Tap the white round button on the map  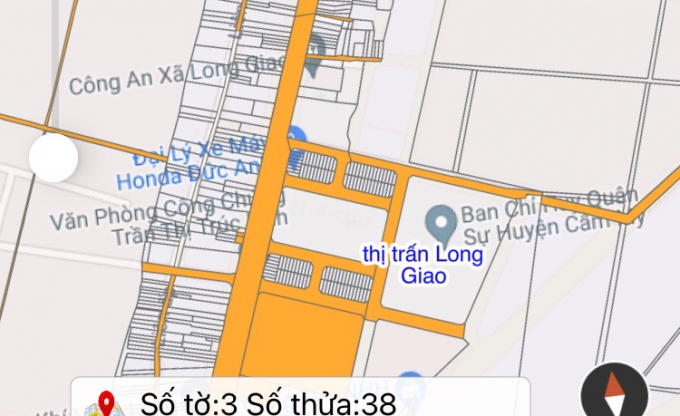click(x=53, y=158)
